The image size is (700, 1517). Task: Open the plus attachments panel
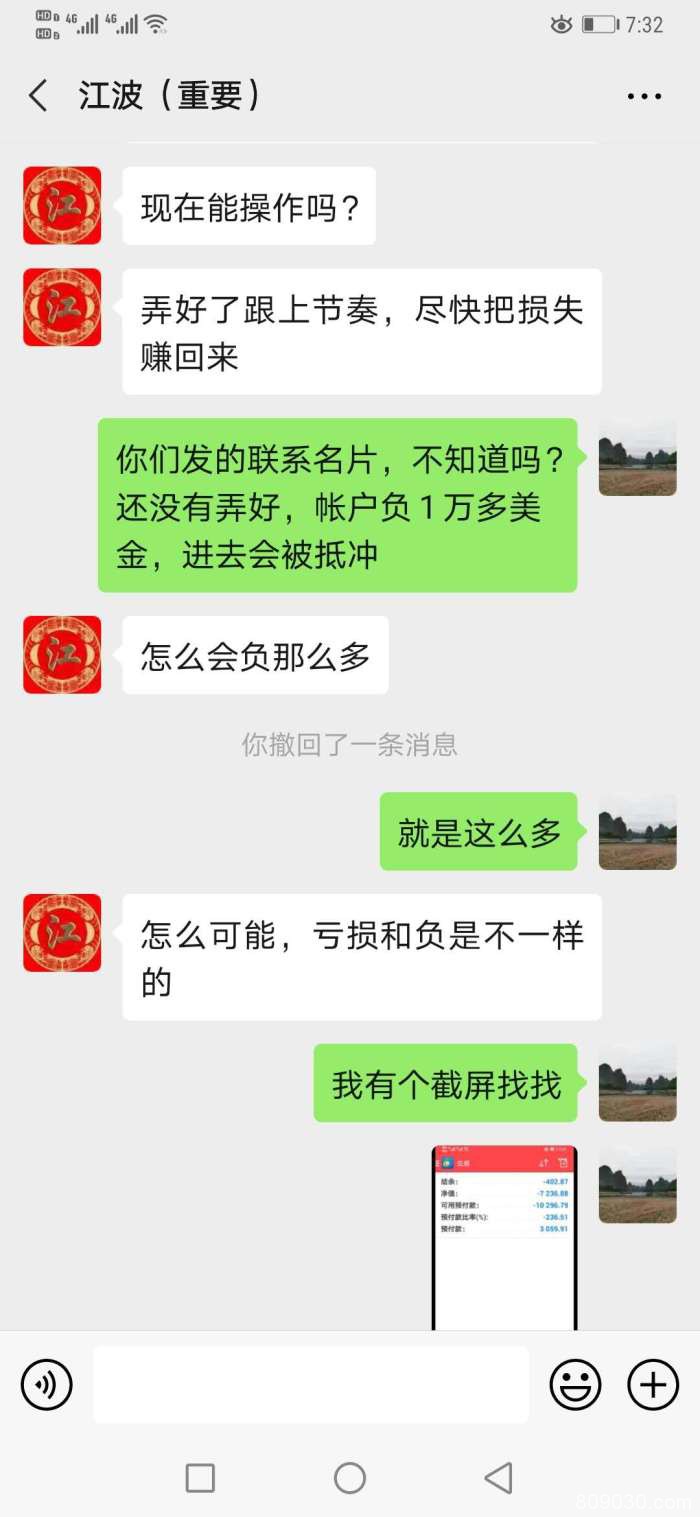click(652, 1385)
